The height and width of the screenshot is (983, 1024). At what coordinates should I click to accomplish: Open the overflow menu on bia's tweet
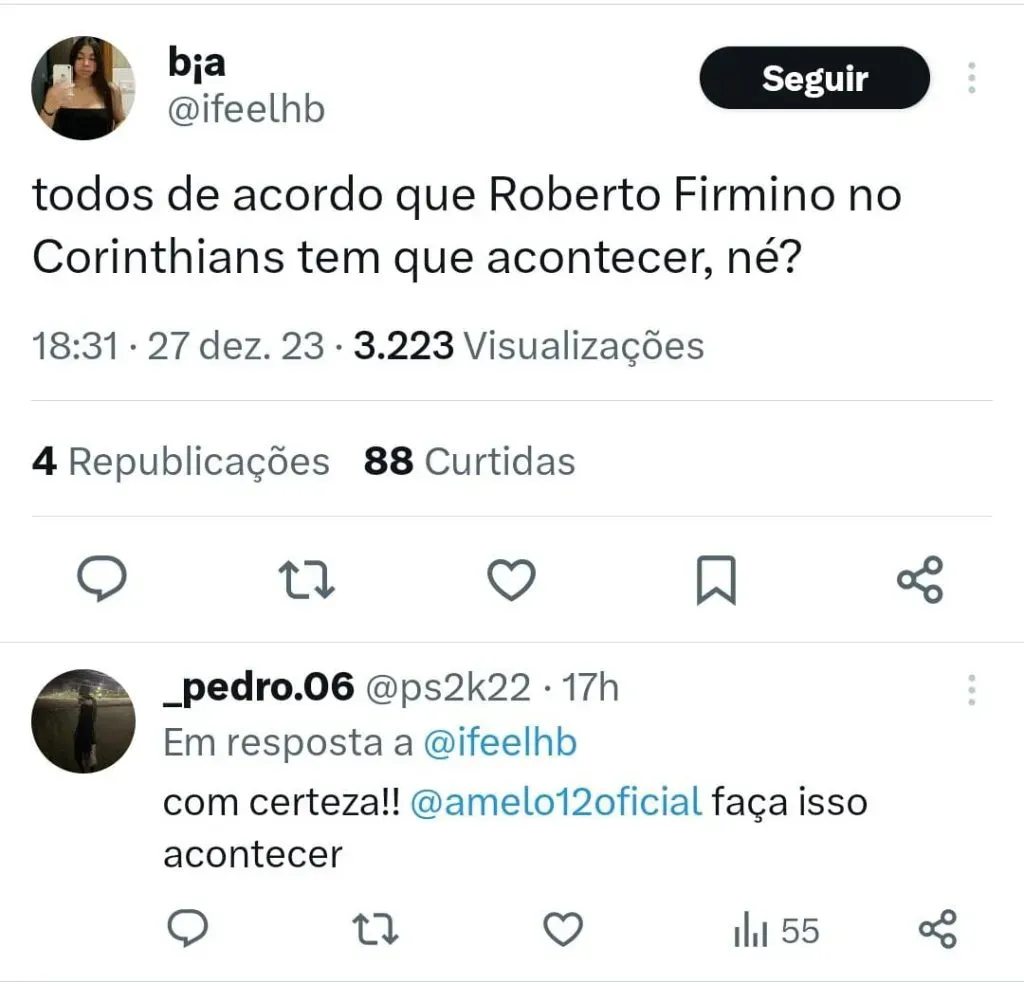971,78
